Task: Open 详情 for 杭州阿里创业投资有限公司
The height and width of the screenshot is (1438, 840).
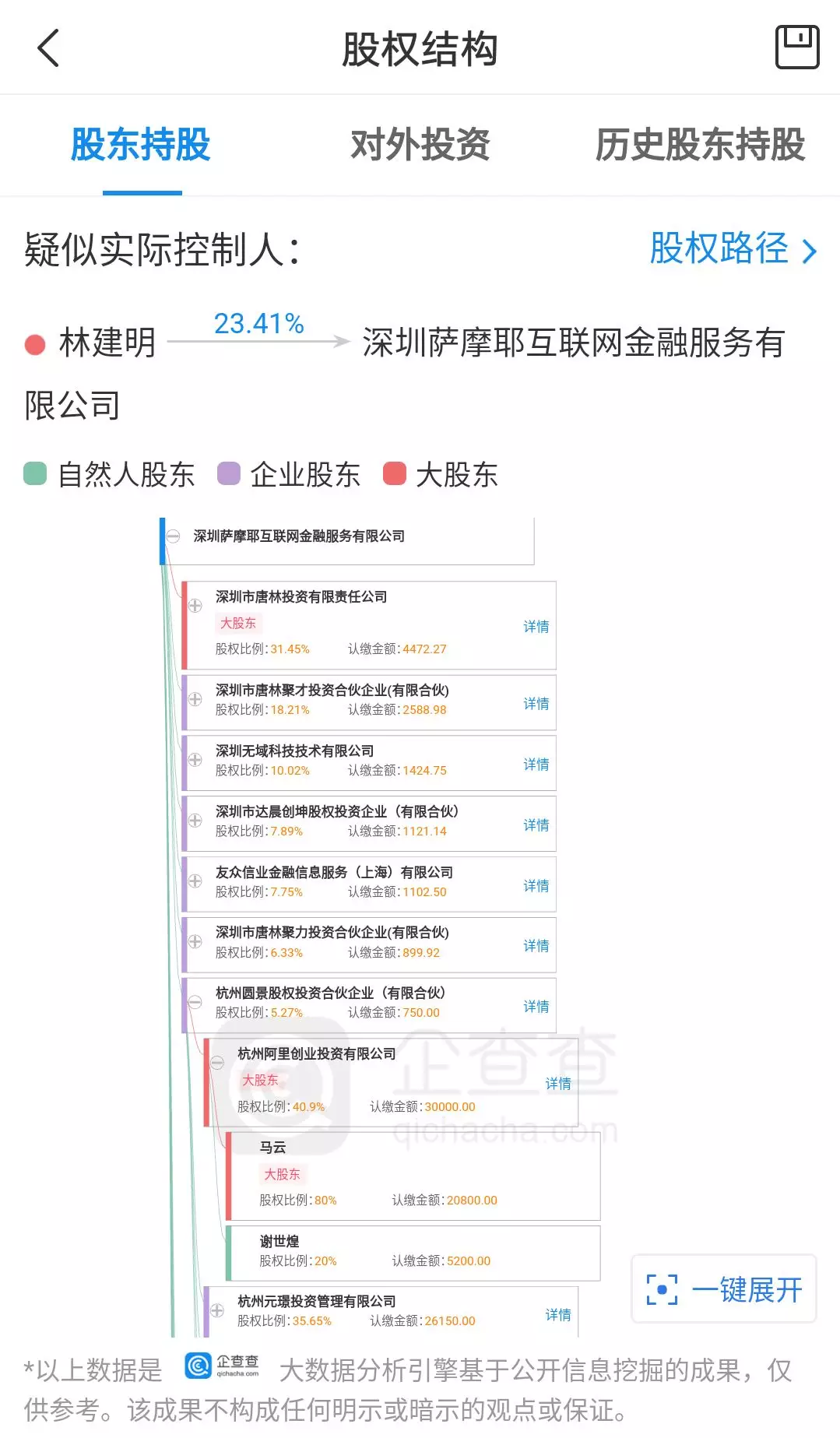Action: [557, 1084]
